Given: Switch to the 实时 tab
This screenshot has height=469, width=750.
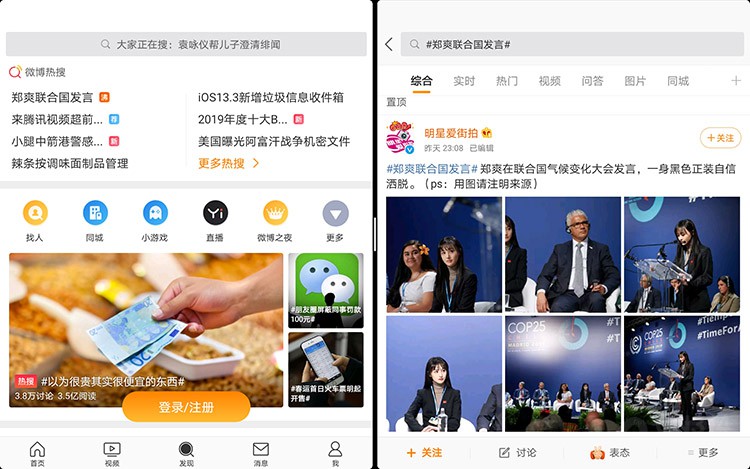Looking at the screenshot, I should click(x=464, y=81).
